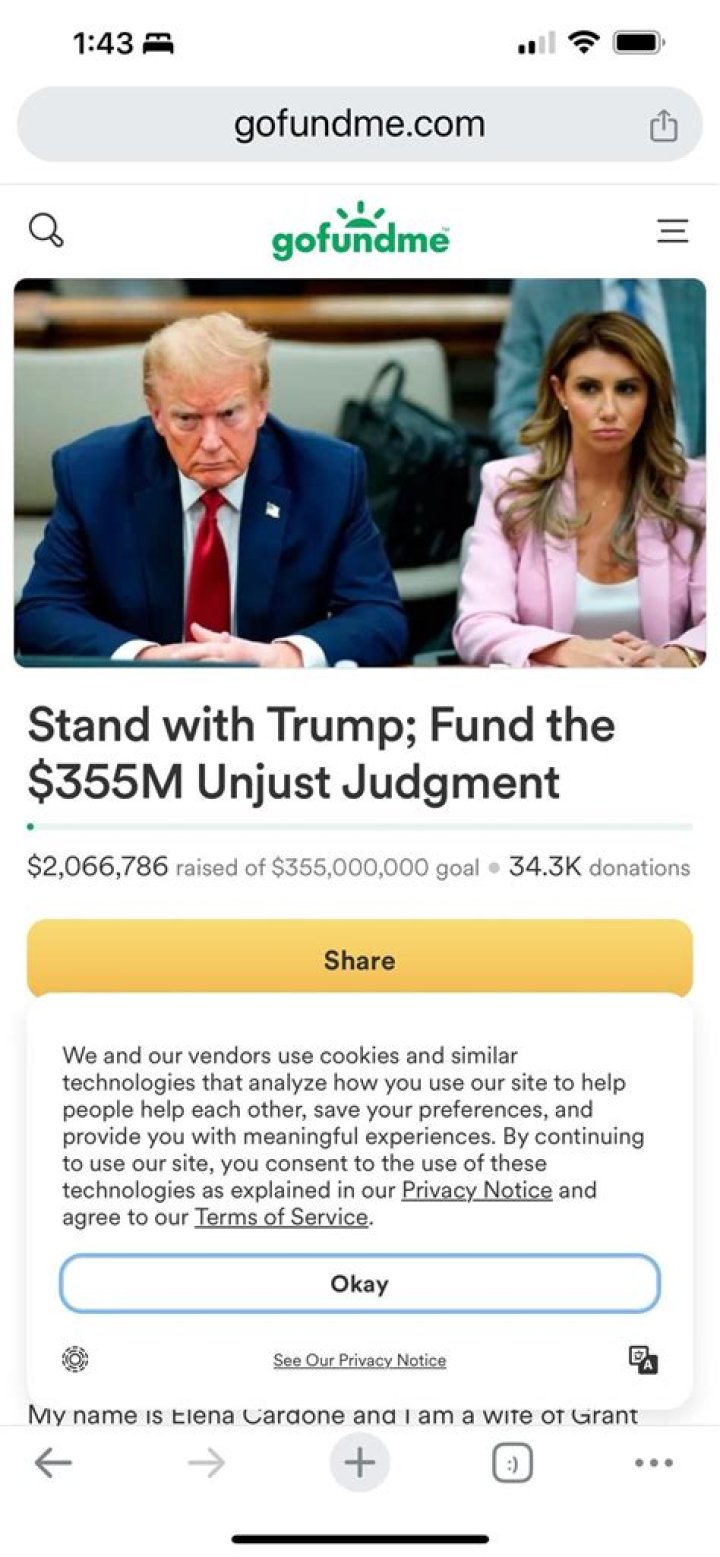Open the GoFundMe search magnifier
Screen dimensions: 720x1557
tap(46, 230)
